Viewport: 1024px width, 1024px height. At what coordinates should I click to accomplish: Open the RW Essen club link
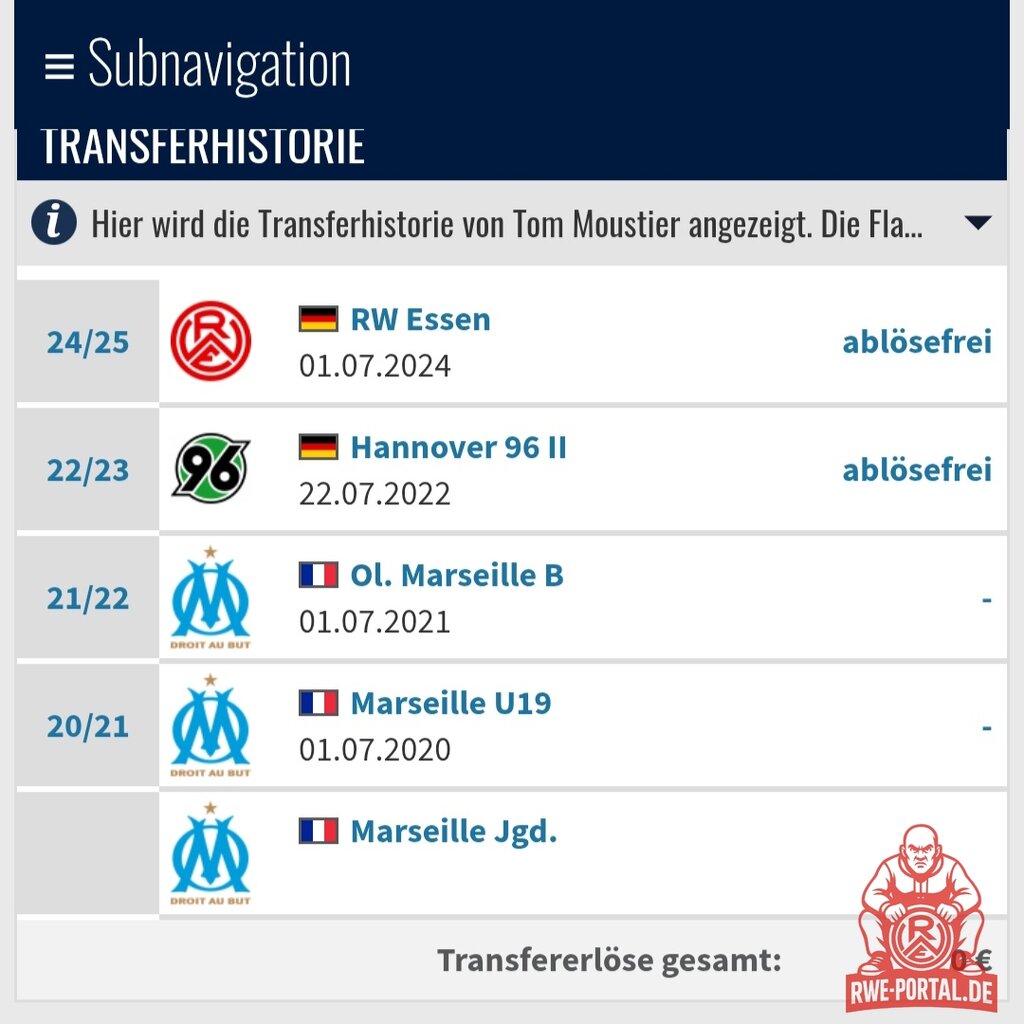[x=420, y=320]
